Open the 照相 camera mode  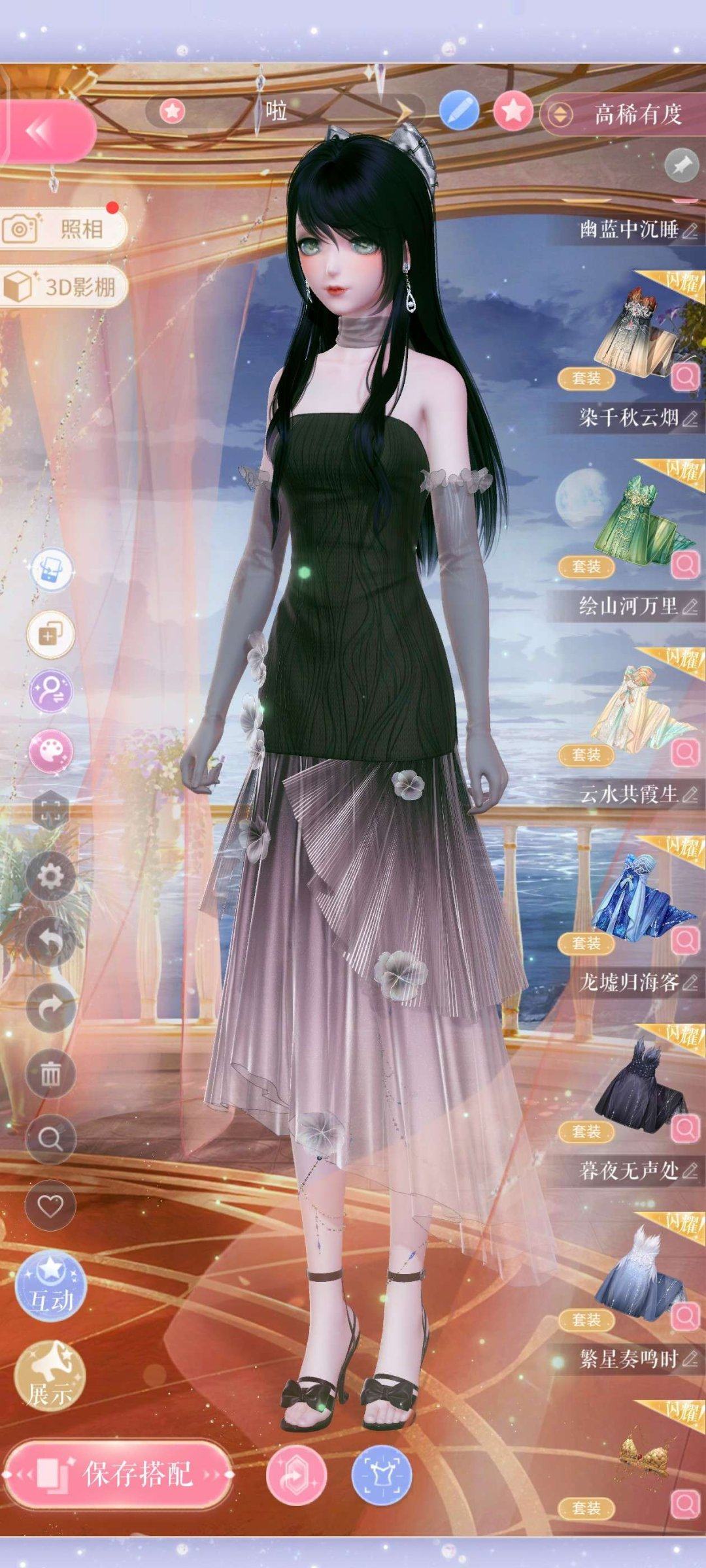(64, 229)
